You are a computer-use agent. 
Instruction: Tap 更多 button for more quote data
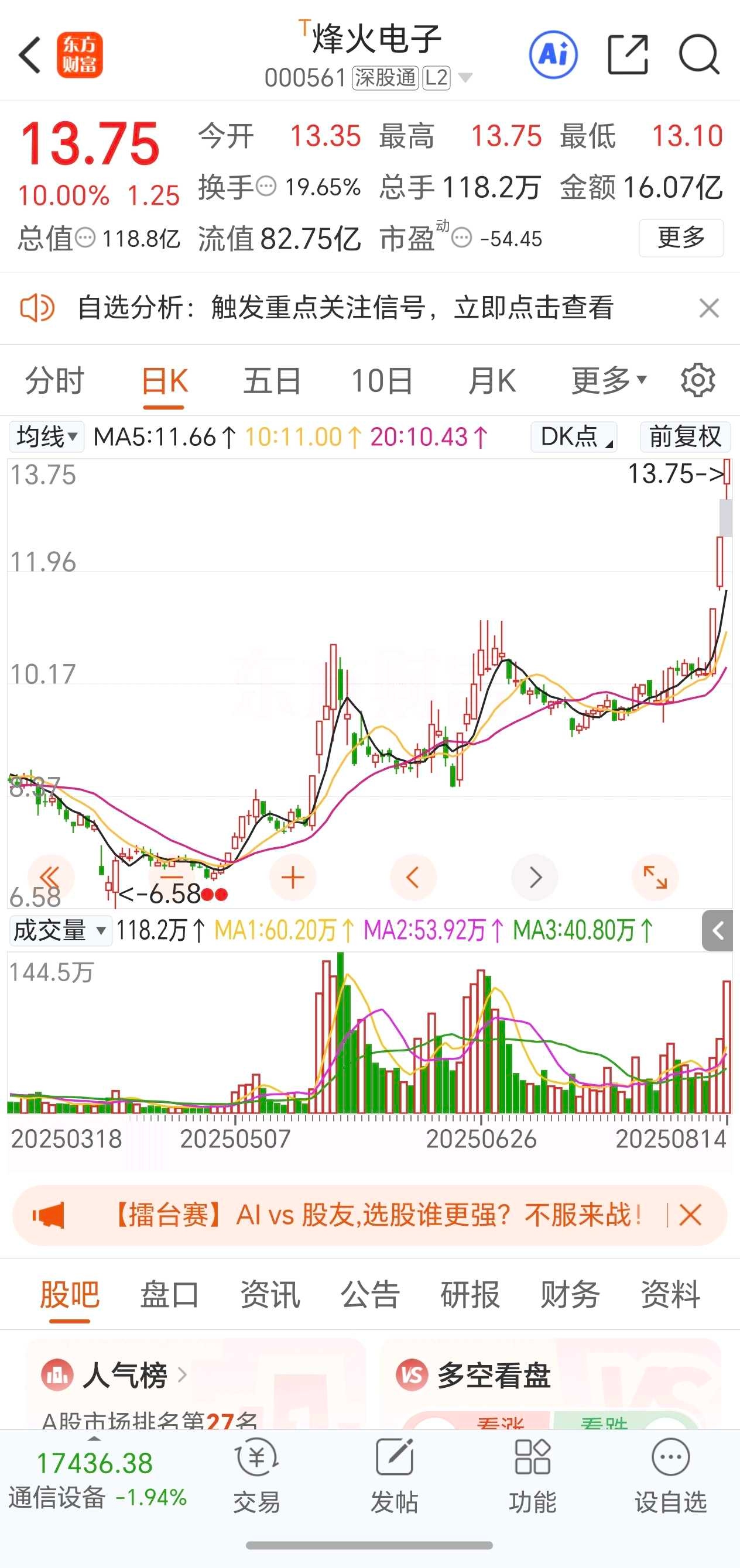(681, 238)
